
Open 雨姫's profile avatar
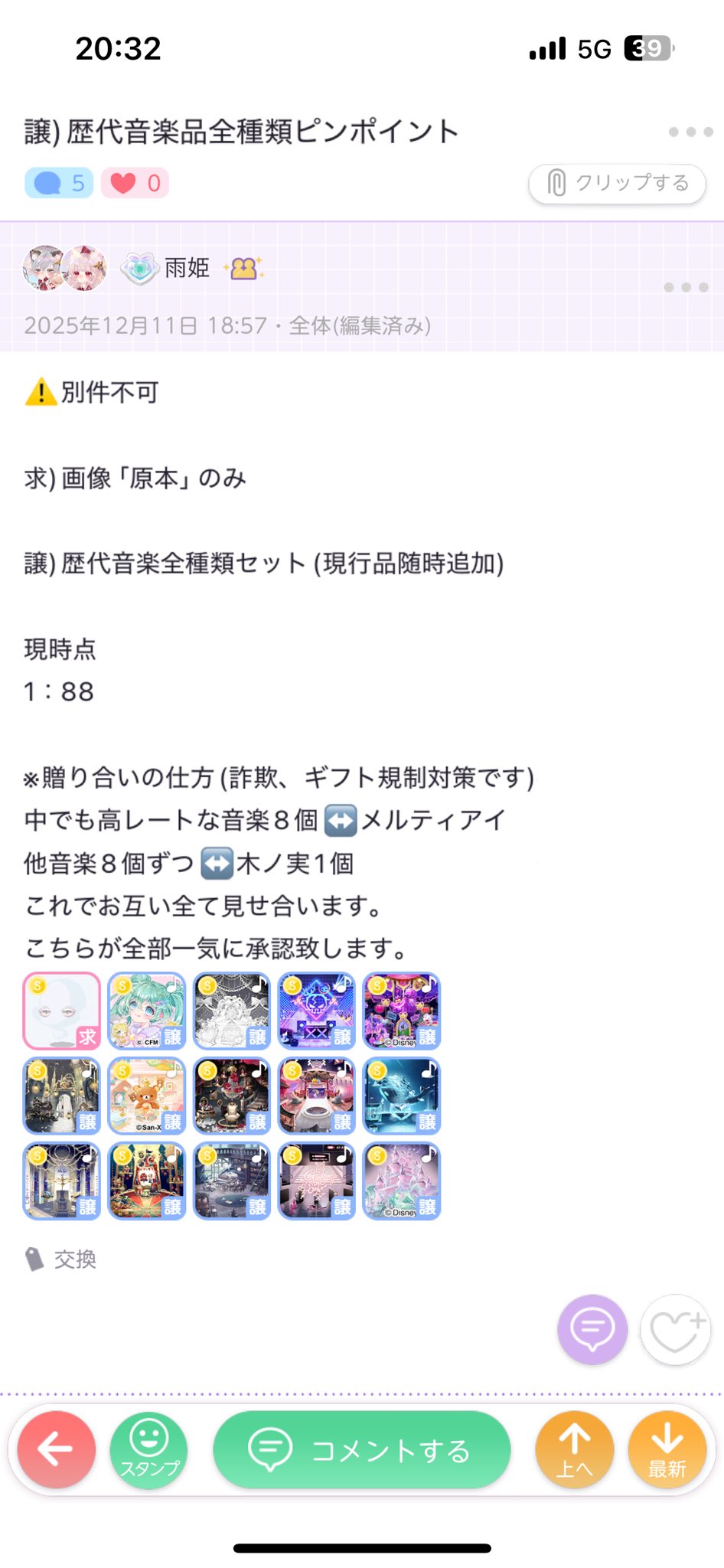click(64, 268)
